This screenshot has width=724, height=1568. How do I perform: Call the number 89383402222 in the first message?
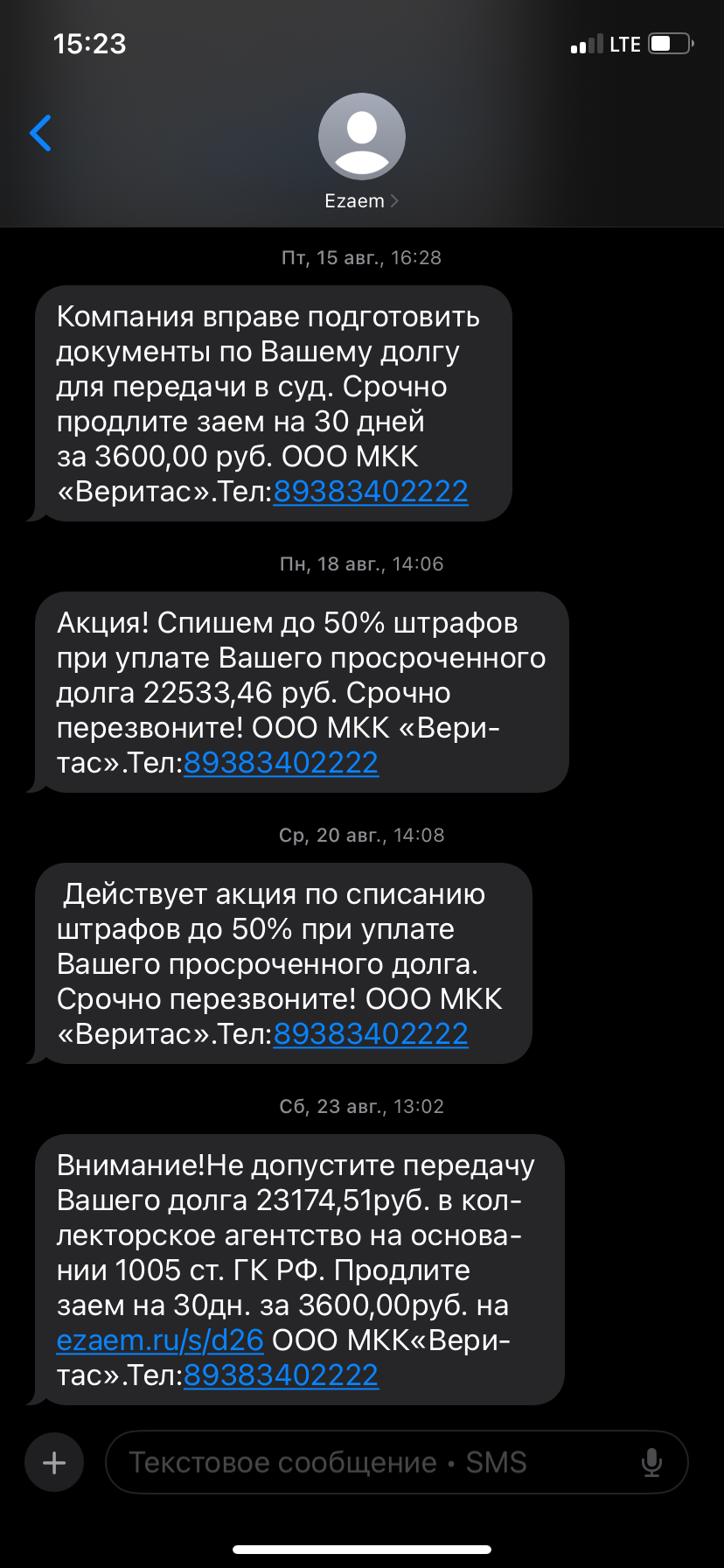[x=371, y=492]
